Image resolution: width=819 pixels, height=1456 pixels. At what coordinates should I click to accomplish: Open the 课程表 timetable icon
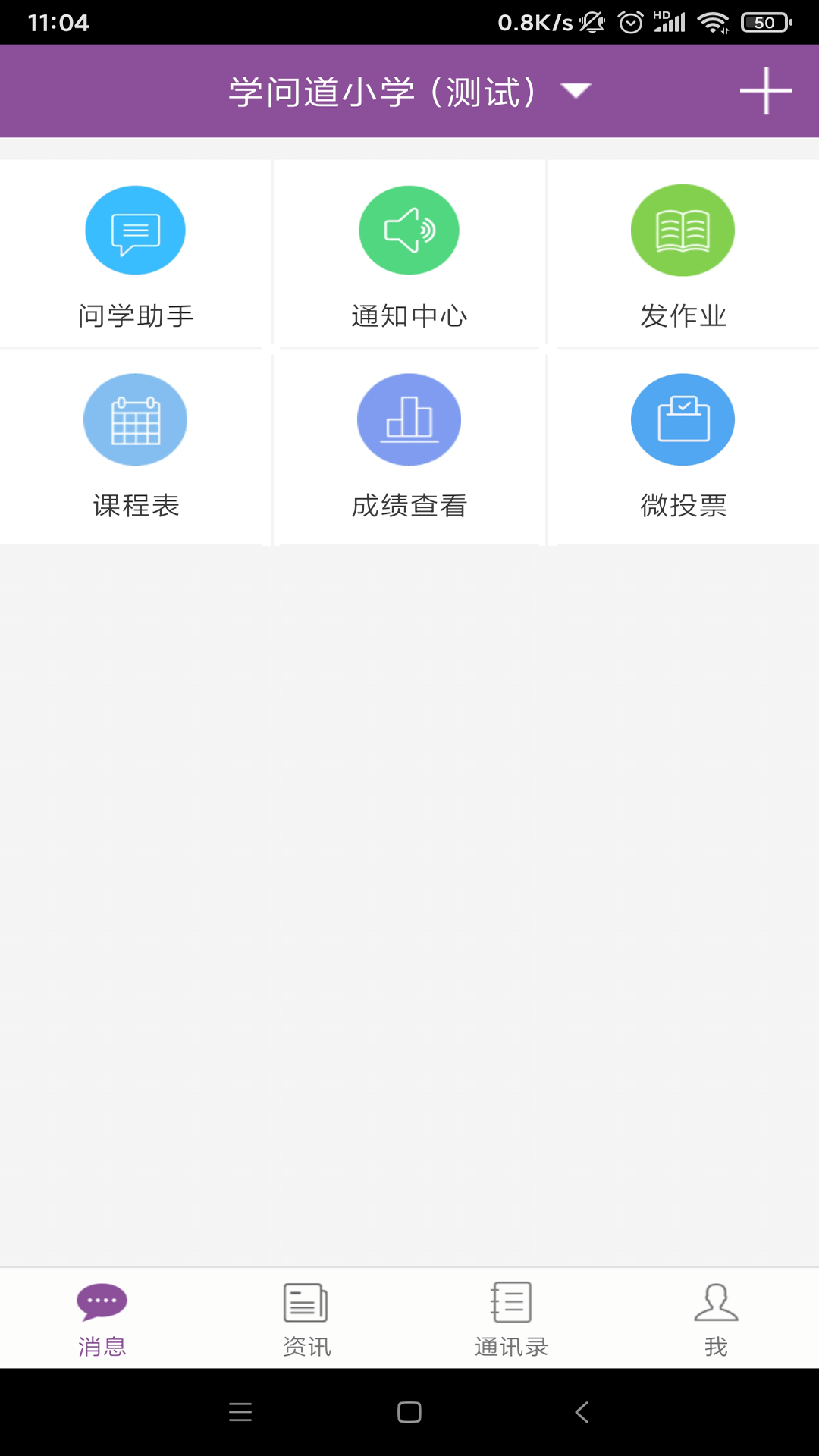[x=136, y=419]
